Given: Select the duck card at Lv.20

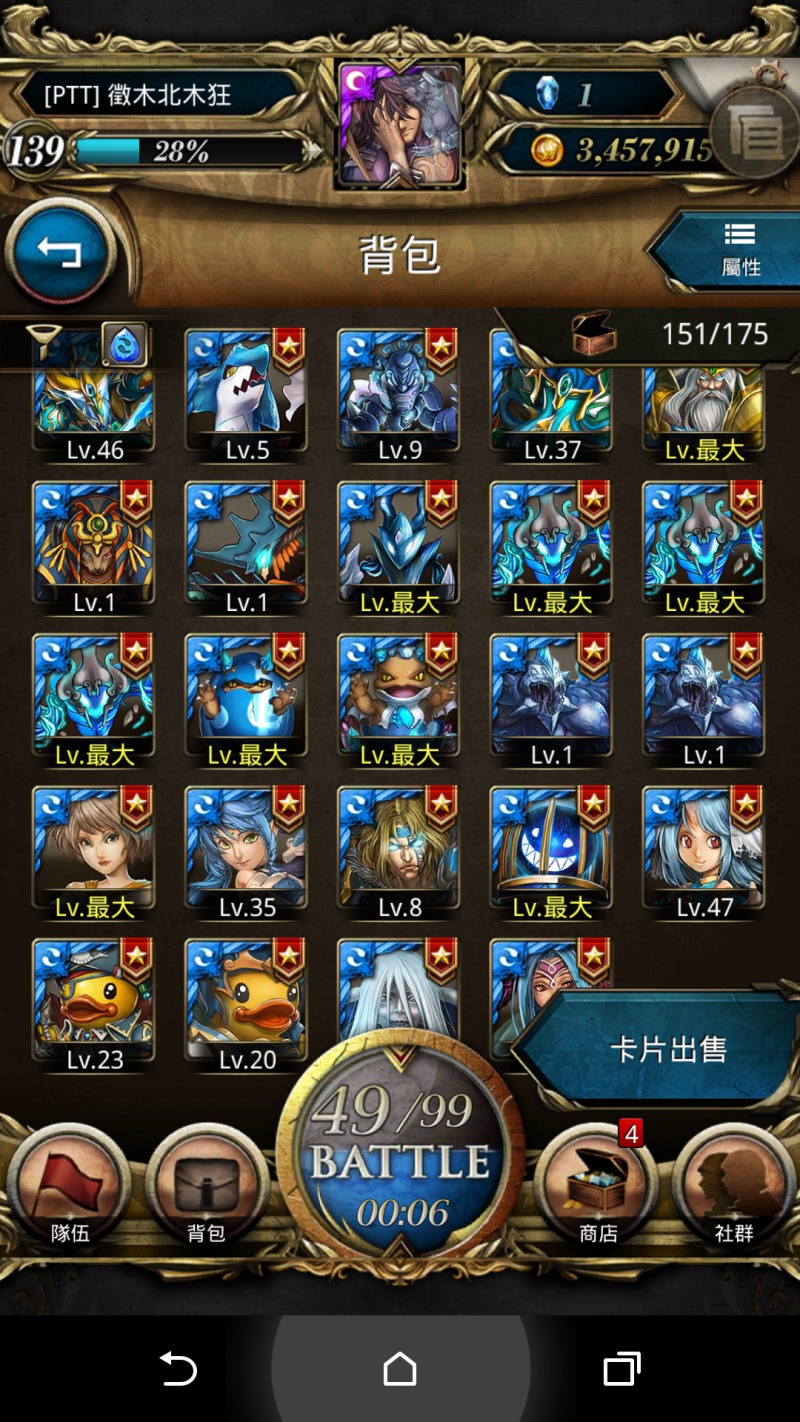Looking at the screenshot, I should click(x=246, y=1003).
